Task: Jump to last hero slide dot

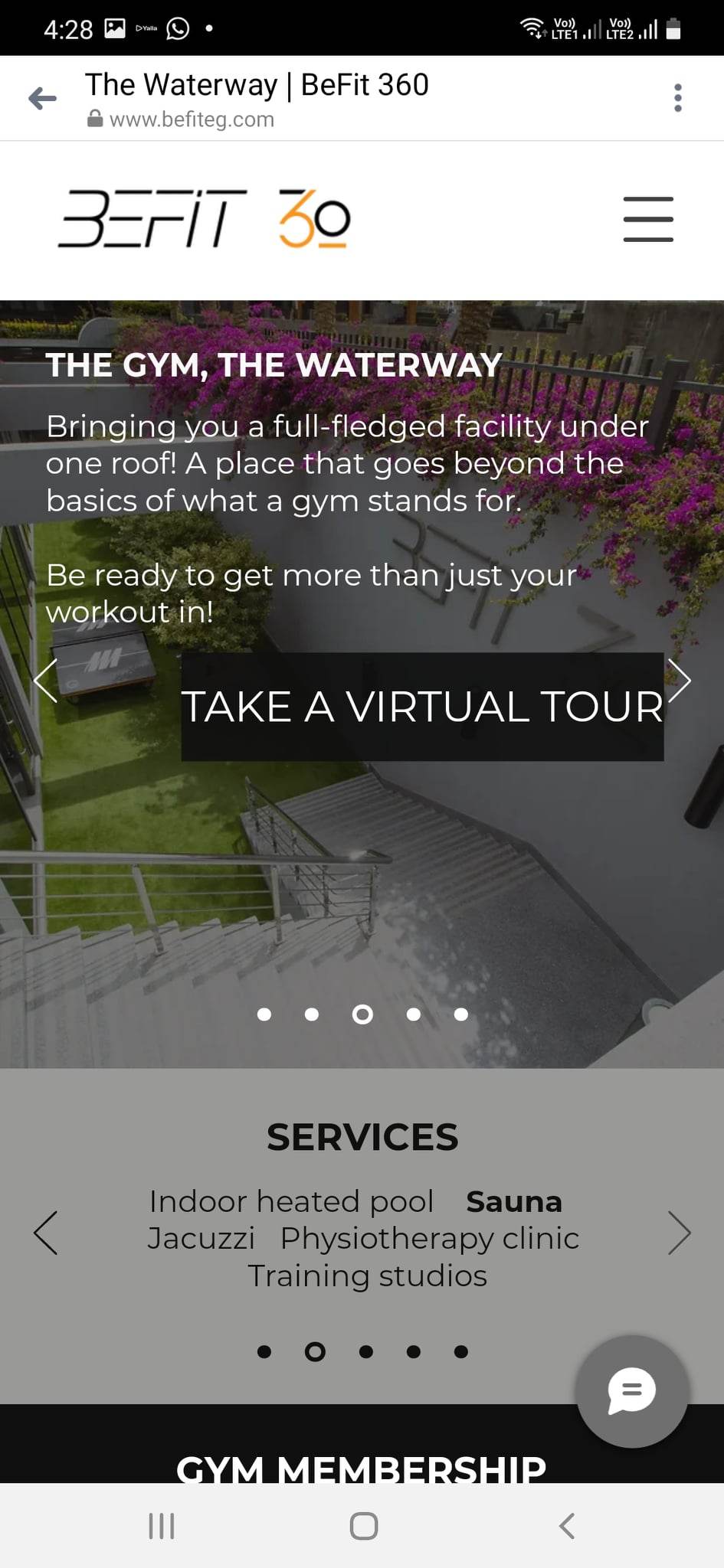Action: pyautogui.click(x=461, y=1014)
